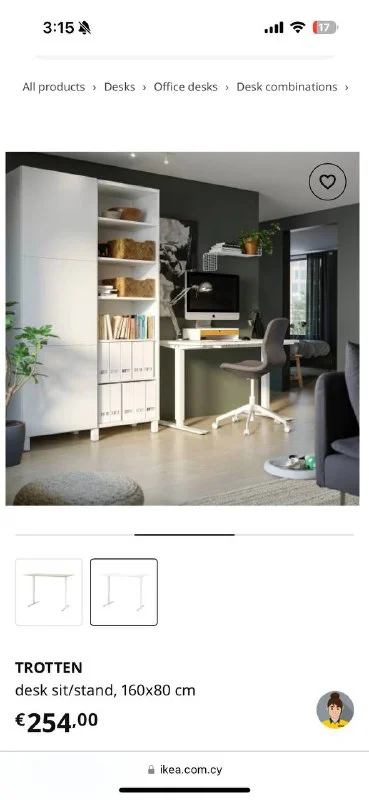Open the Office desks breadcrumb
The height and width of the screenshot is (800, 369).
tap(185, 87)
